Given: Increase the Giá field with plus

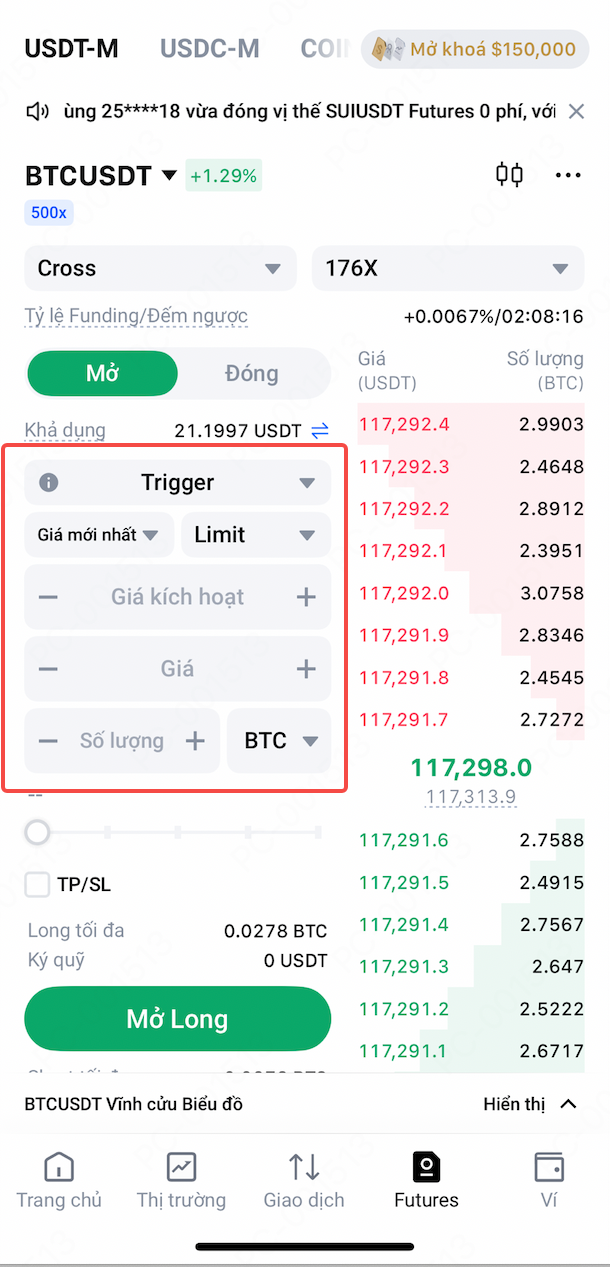Looking at the screenshot, I should [306, 669].
